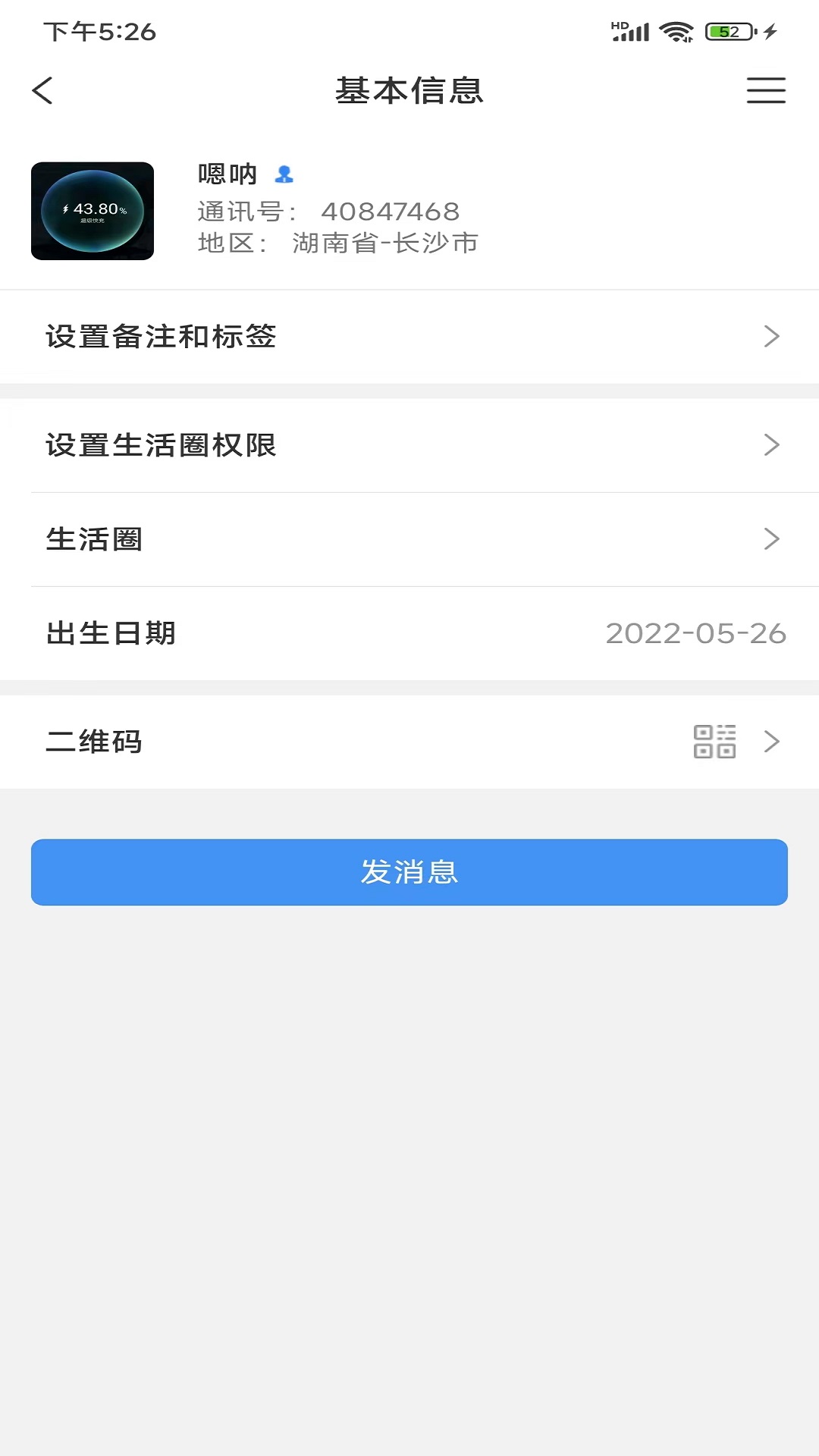The width and height of the screenshot is (819, 1456).
Task: Expand the 设置备注和标签 chevron
Action: click(773, 337)
